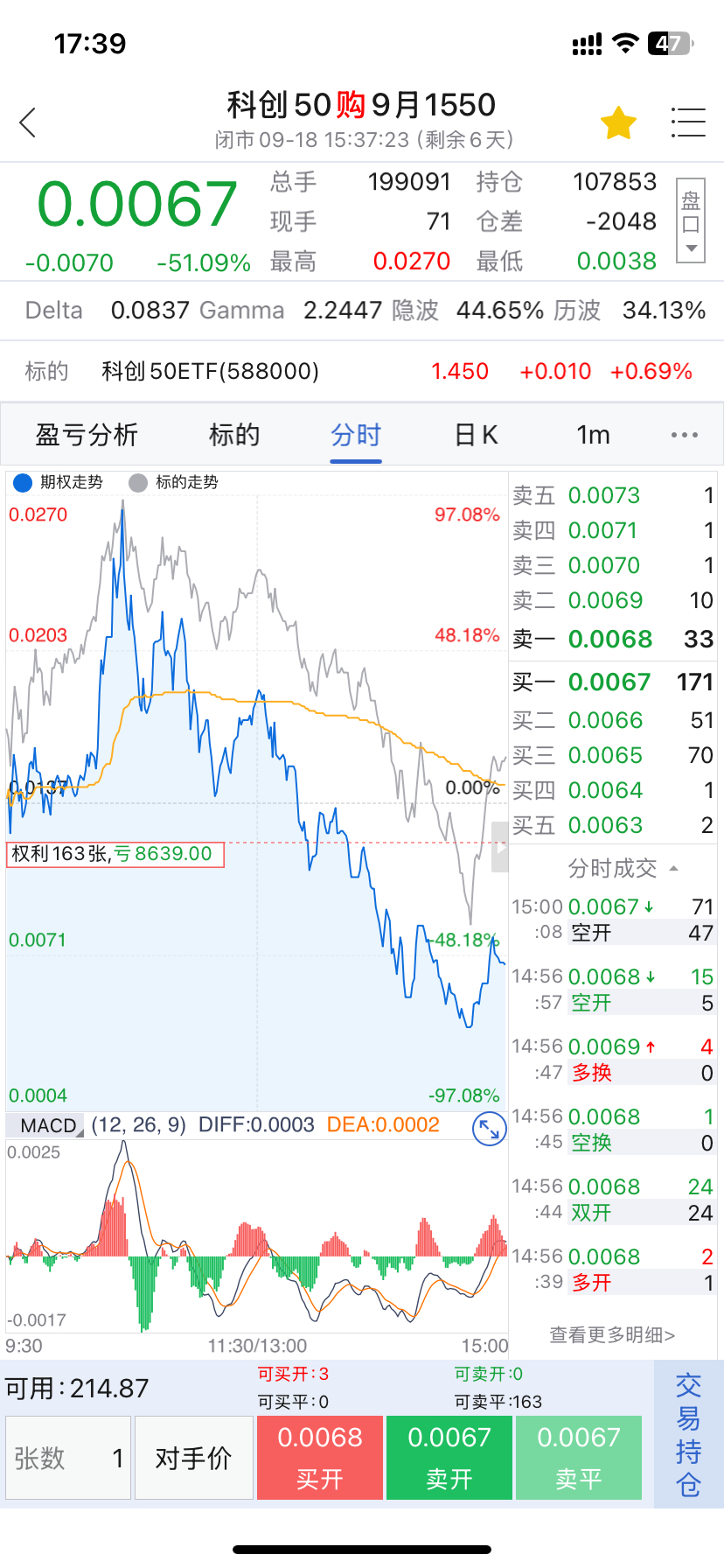Choose the 对手价 price type

[193, 1458]
